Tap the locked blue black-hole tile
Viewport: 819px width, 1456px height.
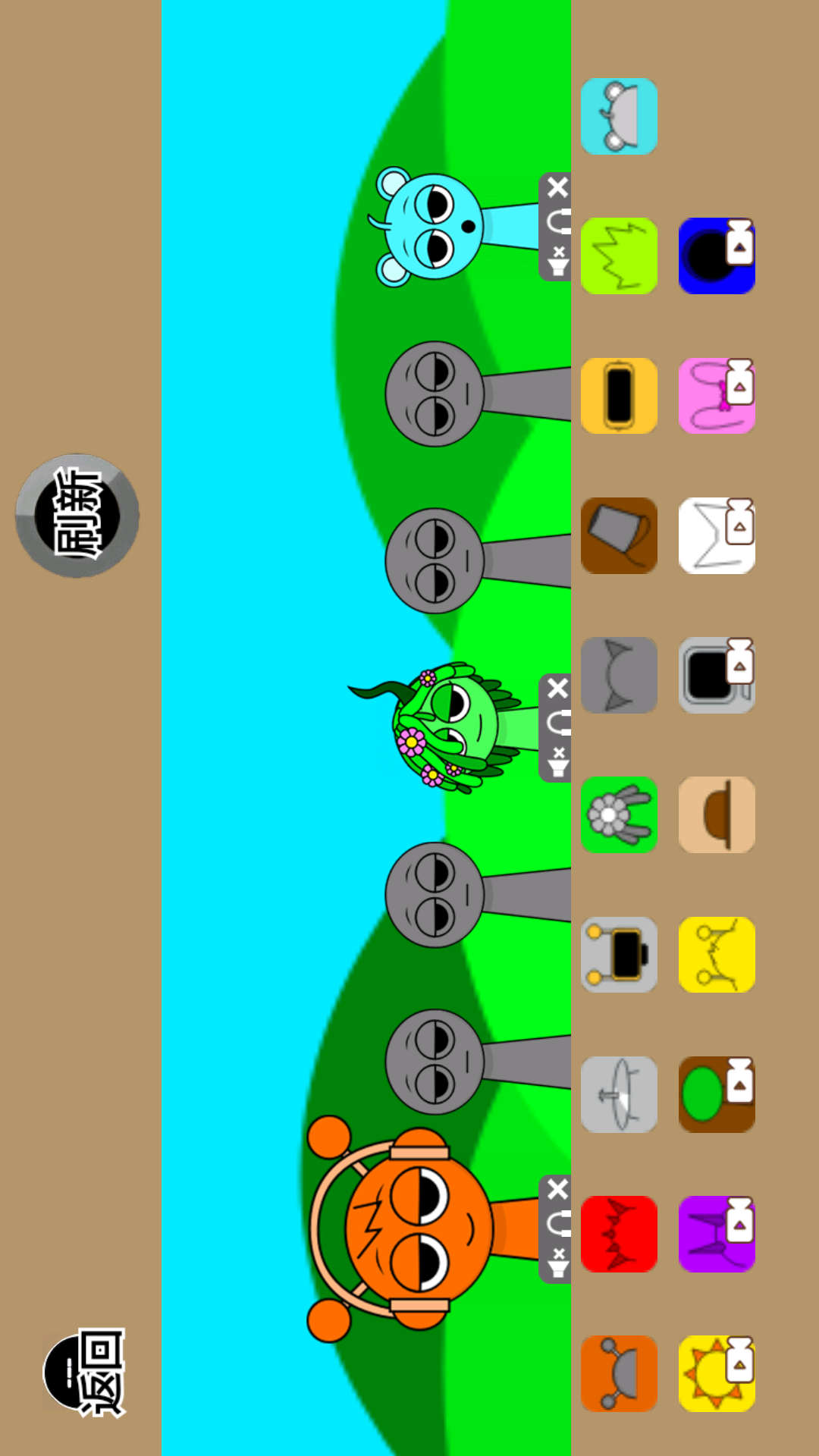(717, 256)
